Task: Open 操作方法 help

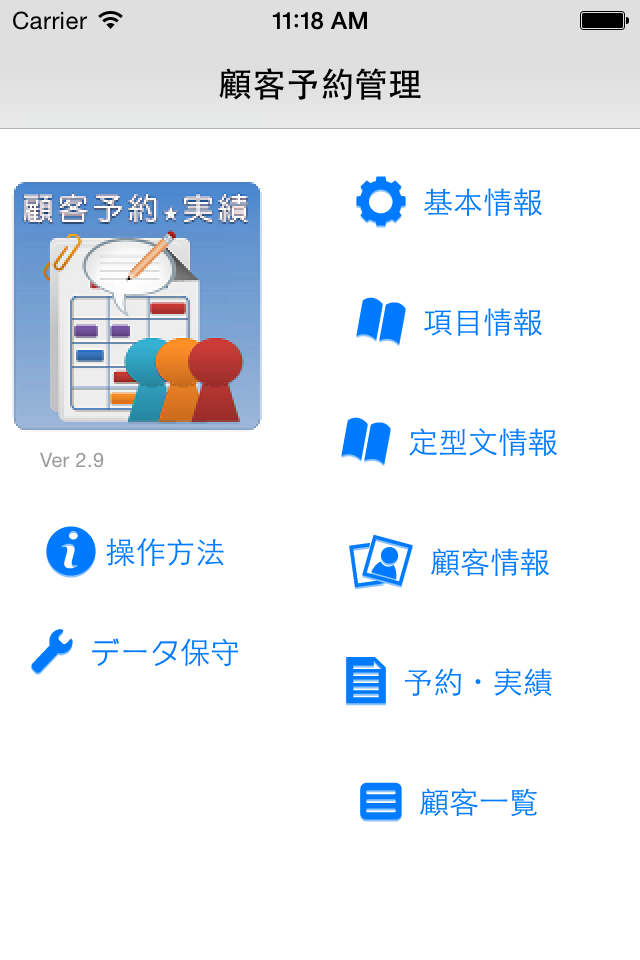Action: 135,552
